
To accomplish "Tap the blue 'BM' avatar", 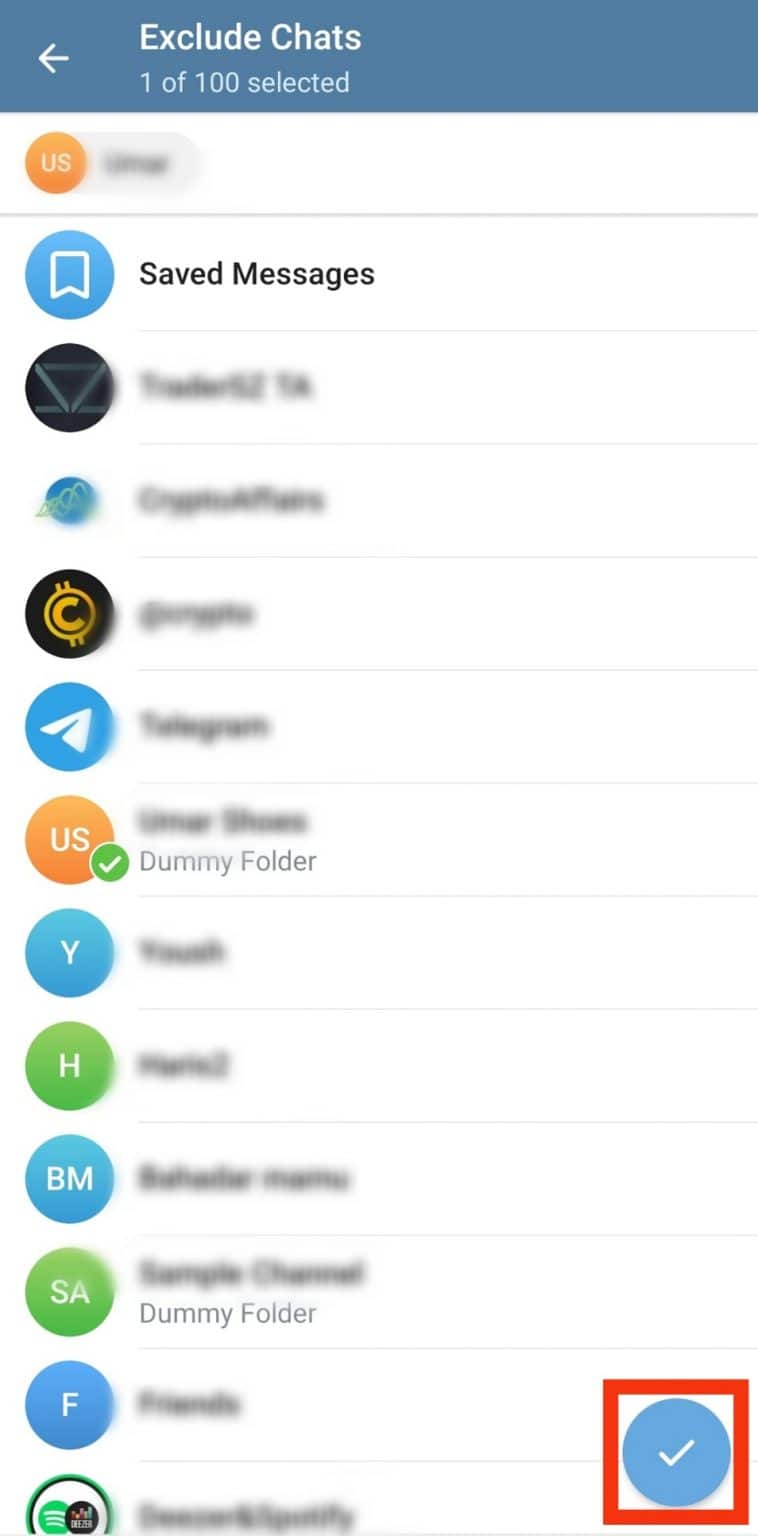I will click(x=69, y=1179).
